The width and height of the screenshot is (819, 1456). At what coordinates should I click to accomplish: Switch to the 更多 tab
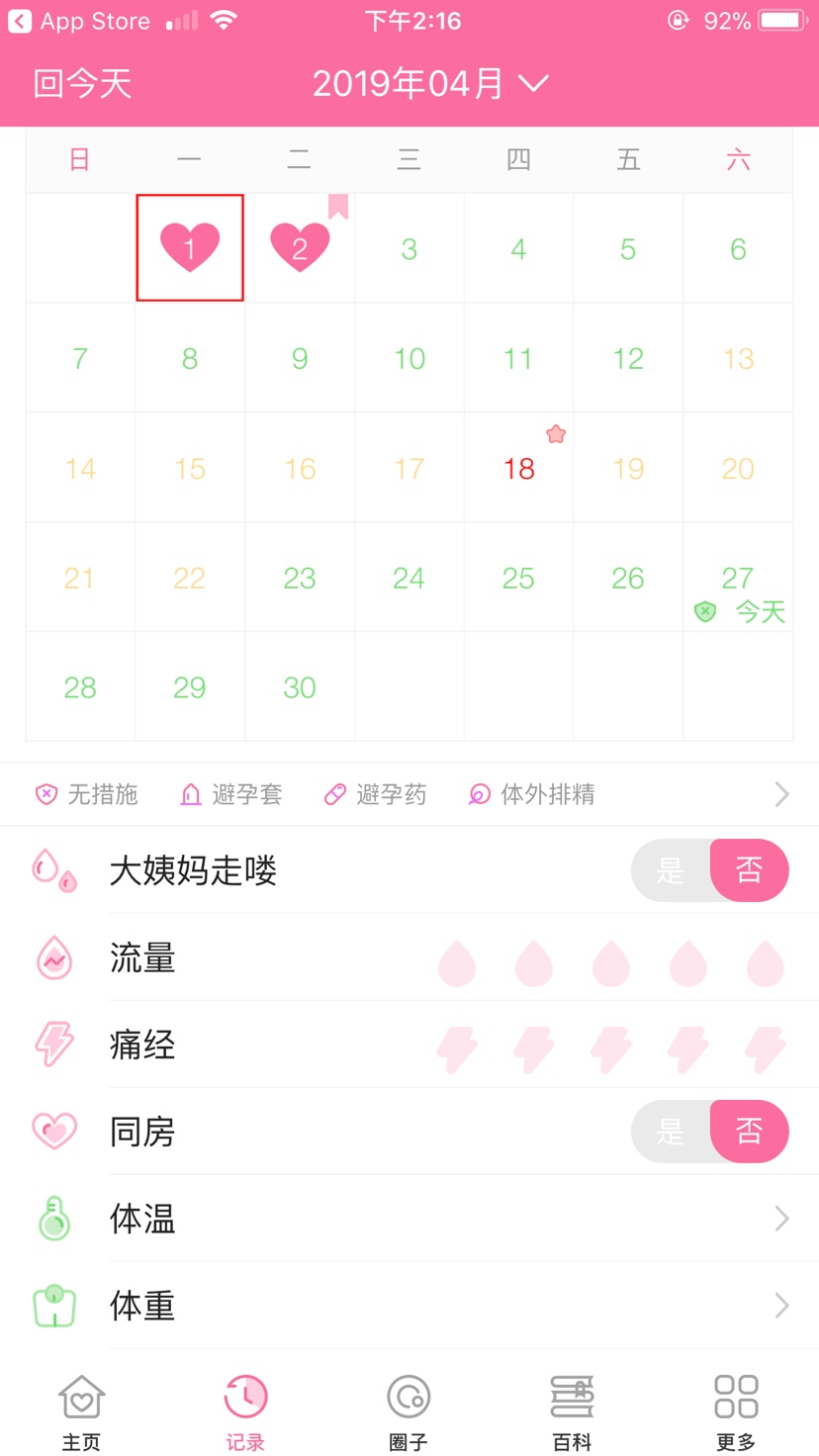click(x=736, y=1412)
